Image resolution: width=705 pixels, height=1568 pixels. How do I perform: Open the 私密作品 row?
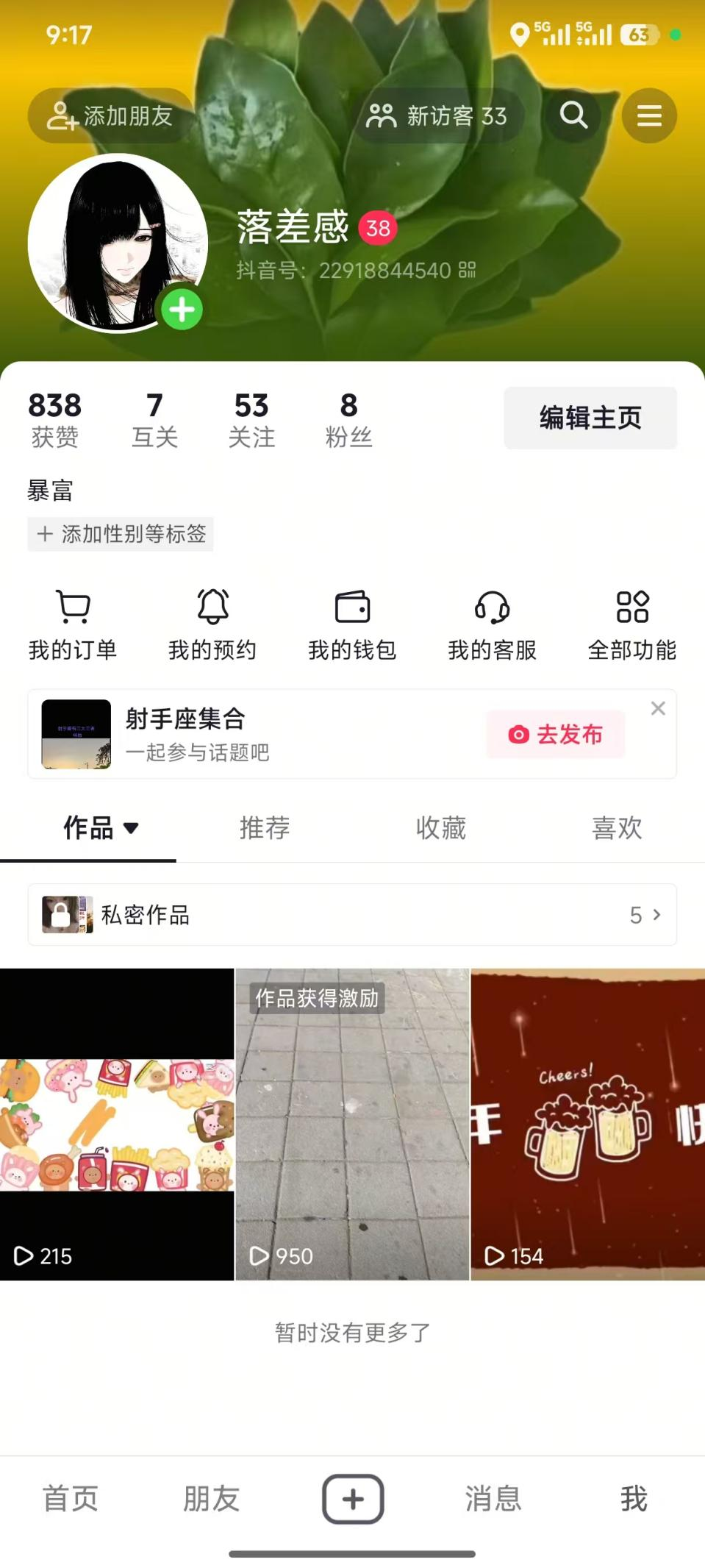tap(352, 915)
